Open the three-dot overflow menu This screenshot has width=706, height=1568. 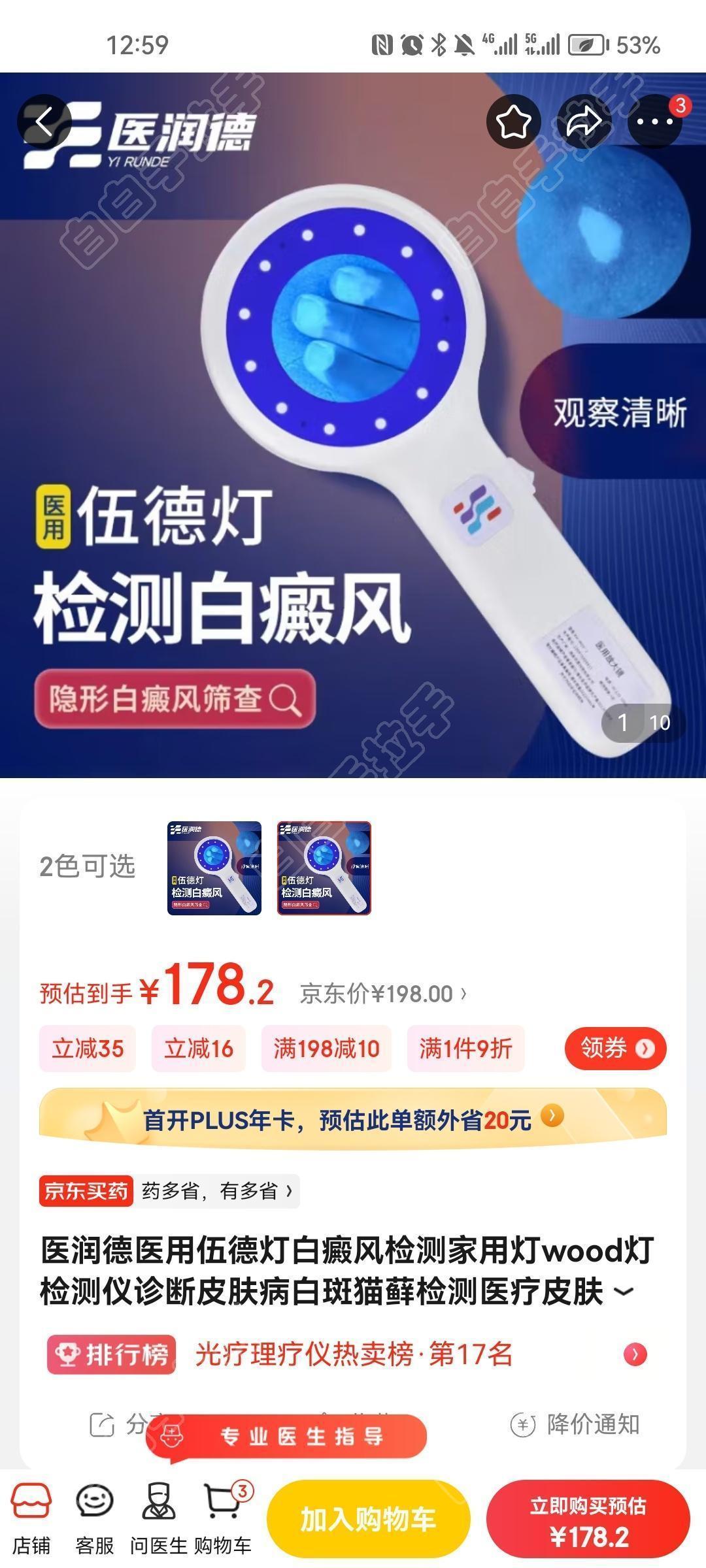click(x=654, y=122)
